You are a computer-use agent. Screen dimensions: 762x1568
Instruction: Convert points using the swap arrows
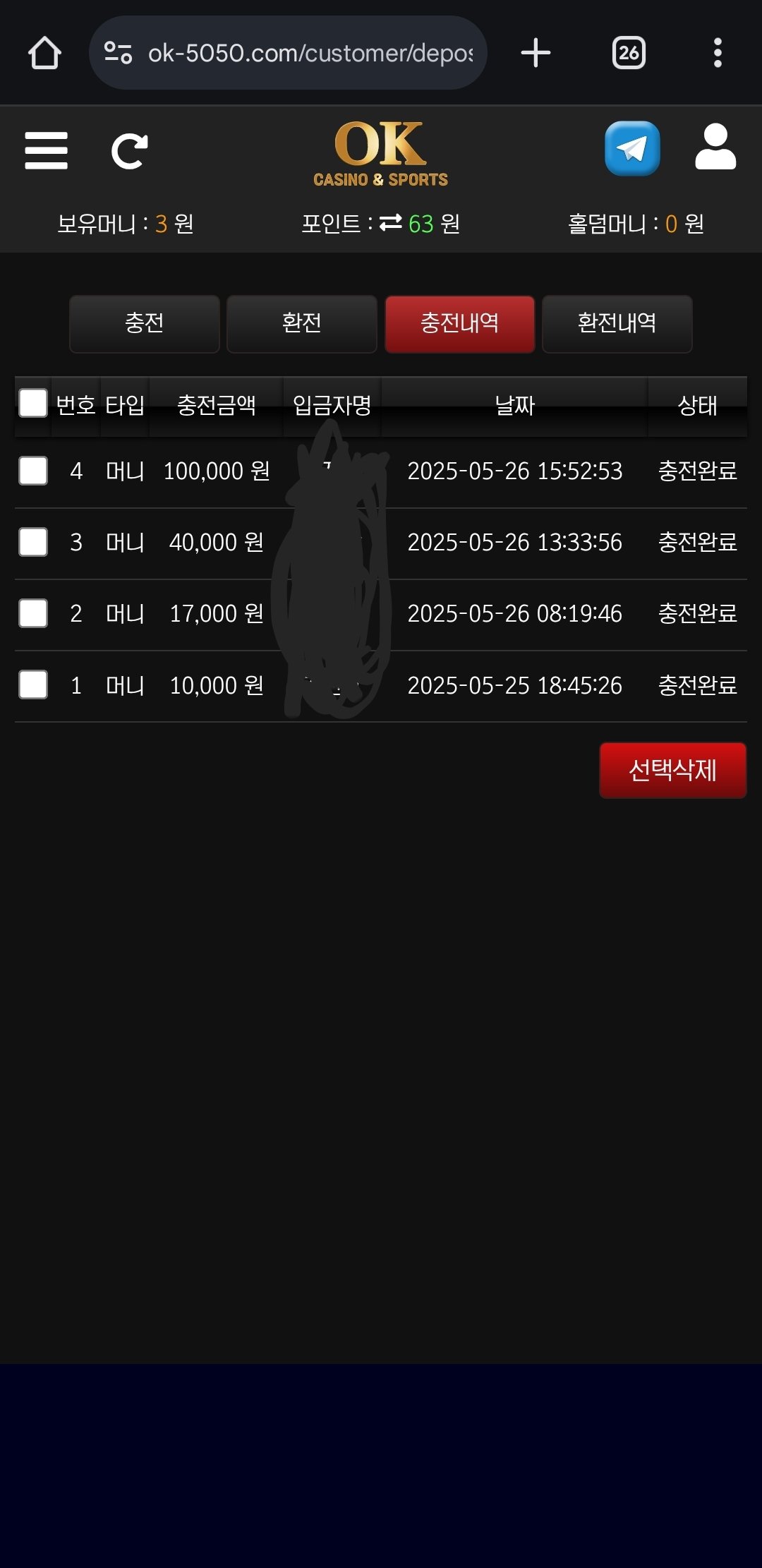click(x=391, y=223)
